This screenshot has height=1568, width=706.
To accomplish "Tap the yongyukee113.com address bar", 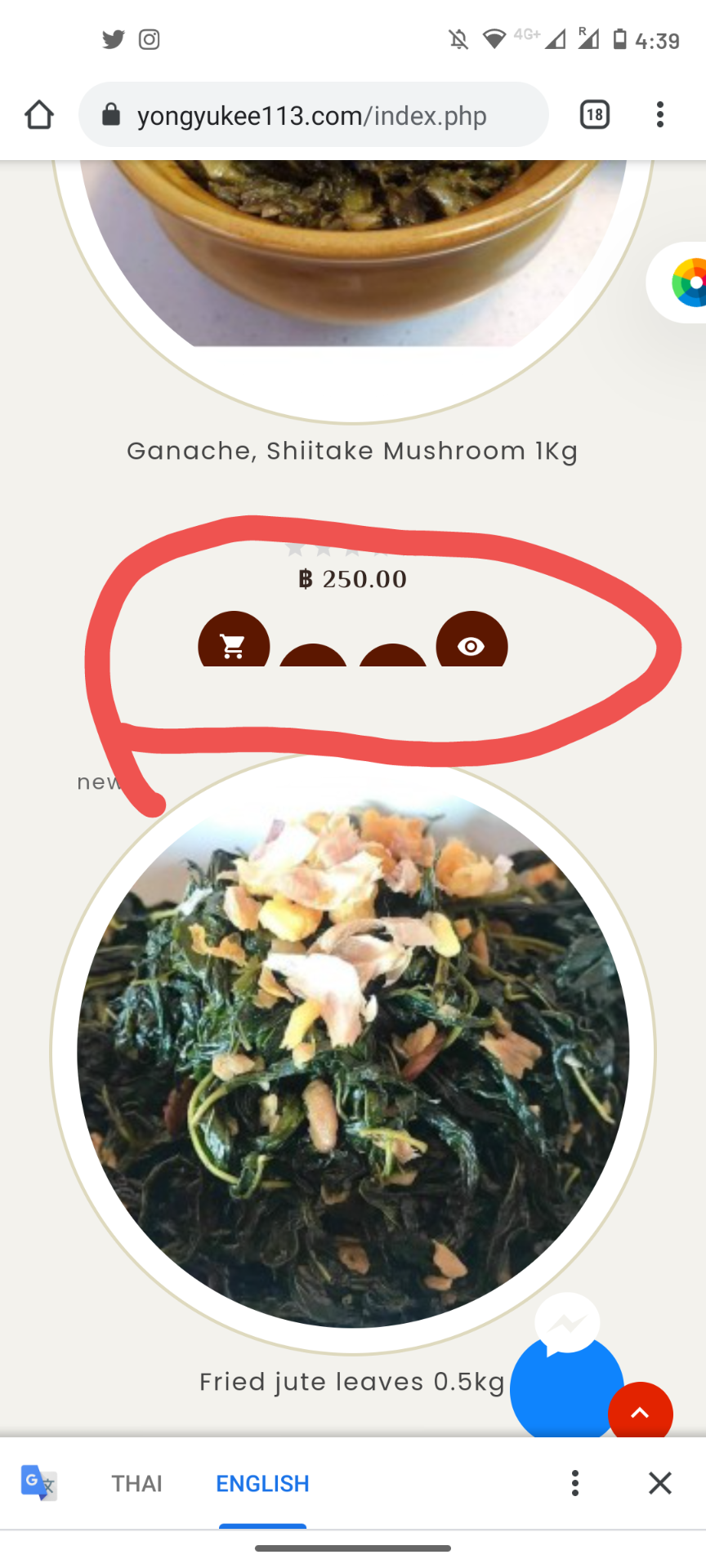I will (x=312, y=115).
